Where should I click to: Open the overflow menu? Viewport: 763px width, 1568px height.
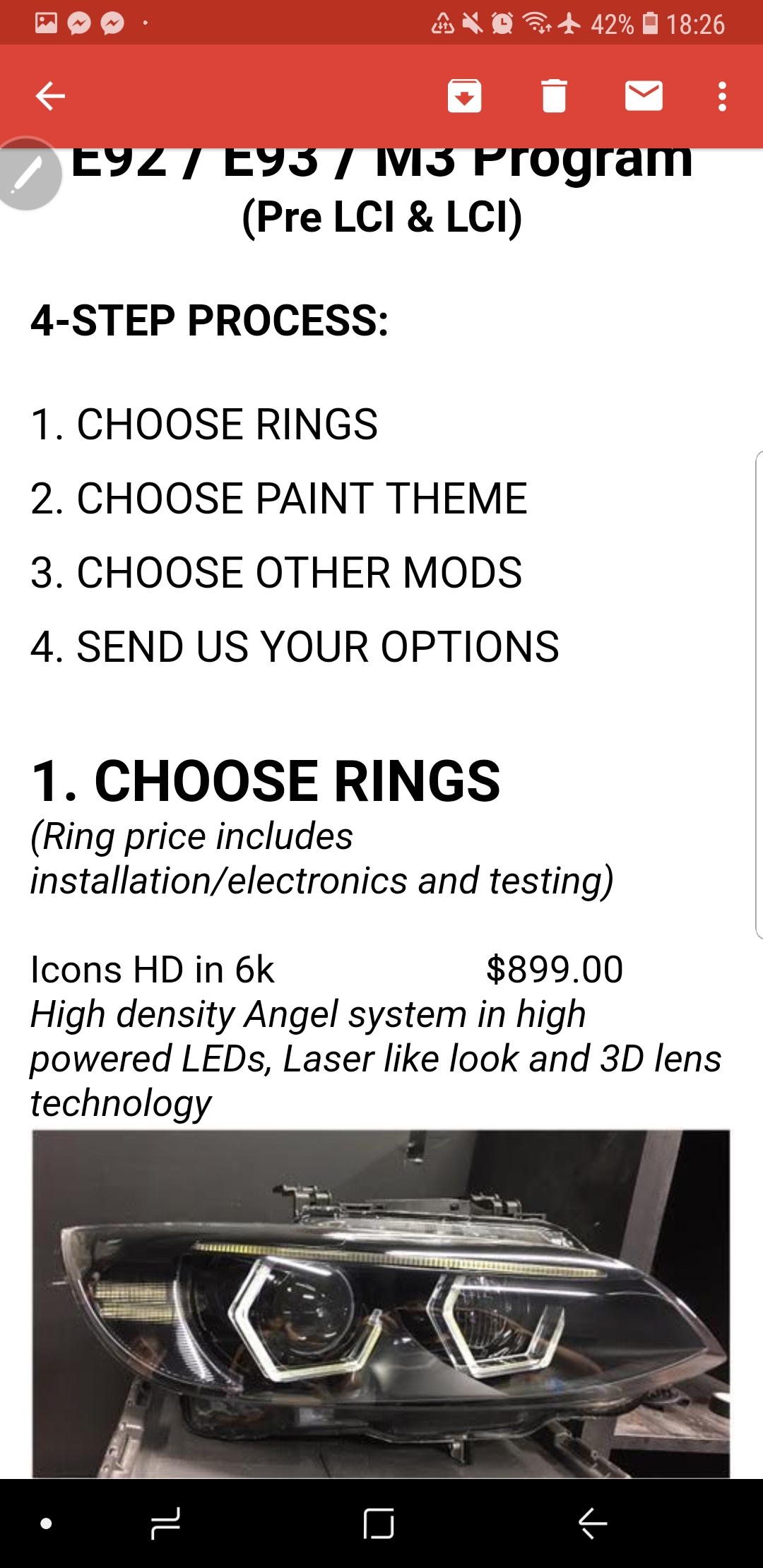coord(722,96)
